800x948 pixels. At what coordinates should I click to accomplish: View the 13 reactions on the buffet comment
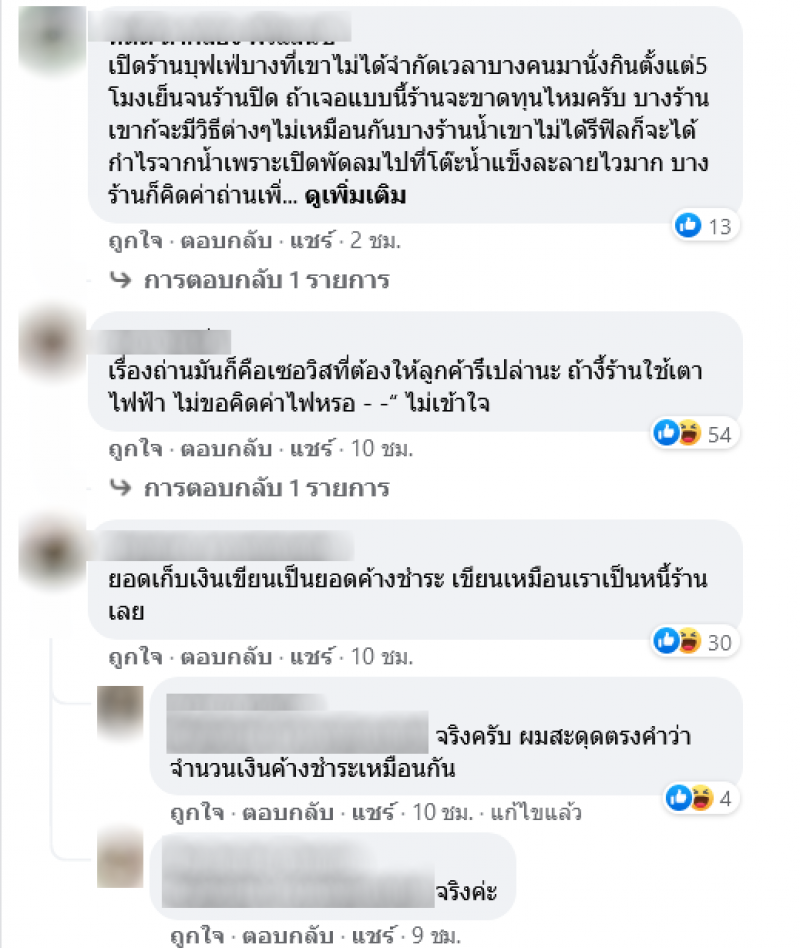(x=705, y=227)
